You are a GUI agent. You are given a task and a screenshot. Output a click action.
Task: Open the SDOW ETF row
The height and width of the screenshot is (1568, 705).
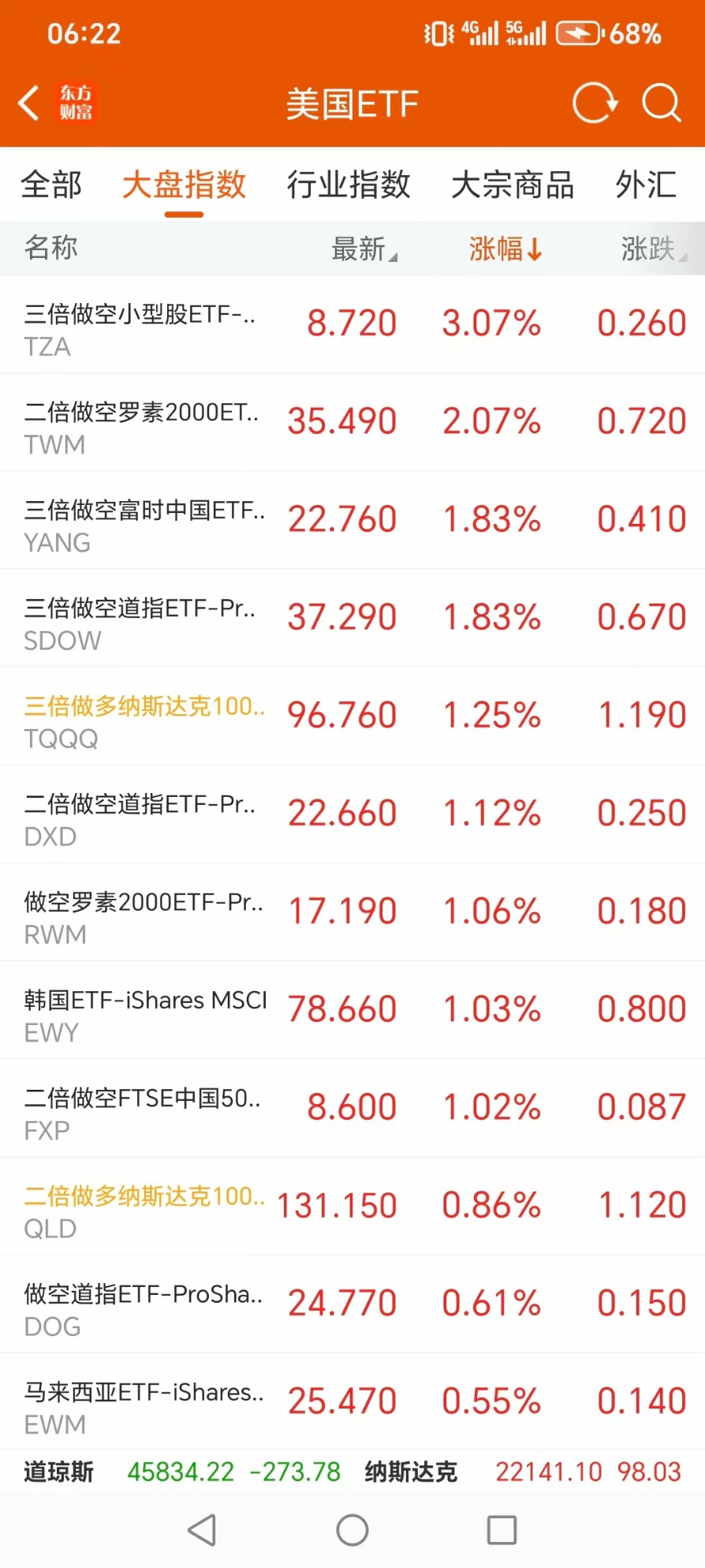(352, 618)
